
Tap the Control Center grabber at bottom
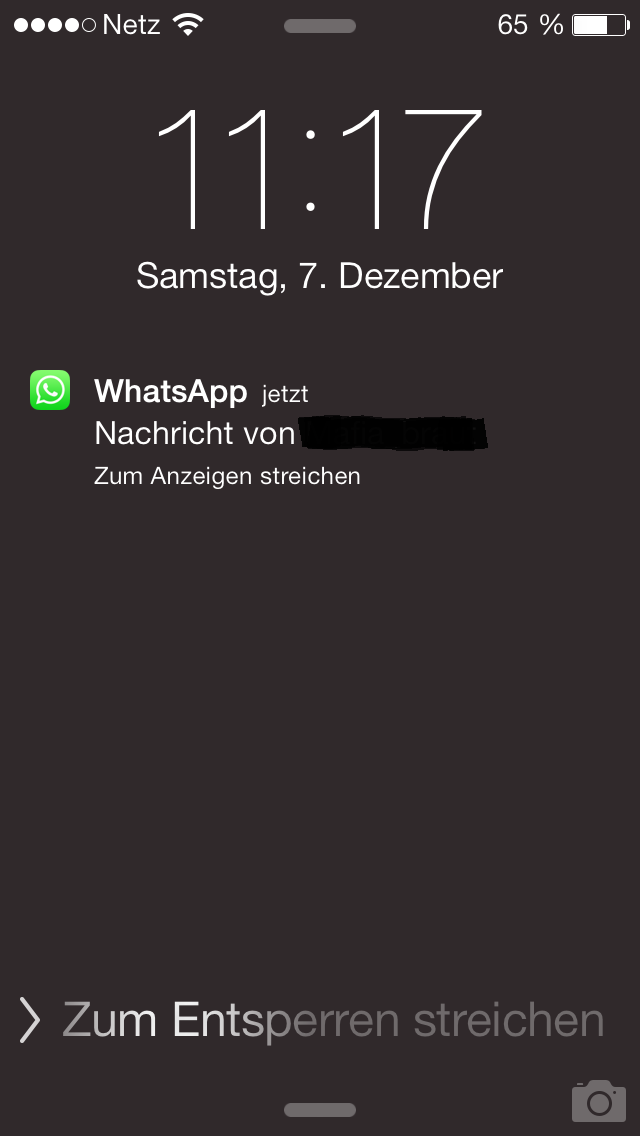pos(320,1109)
